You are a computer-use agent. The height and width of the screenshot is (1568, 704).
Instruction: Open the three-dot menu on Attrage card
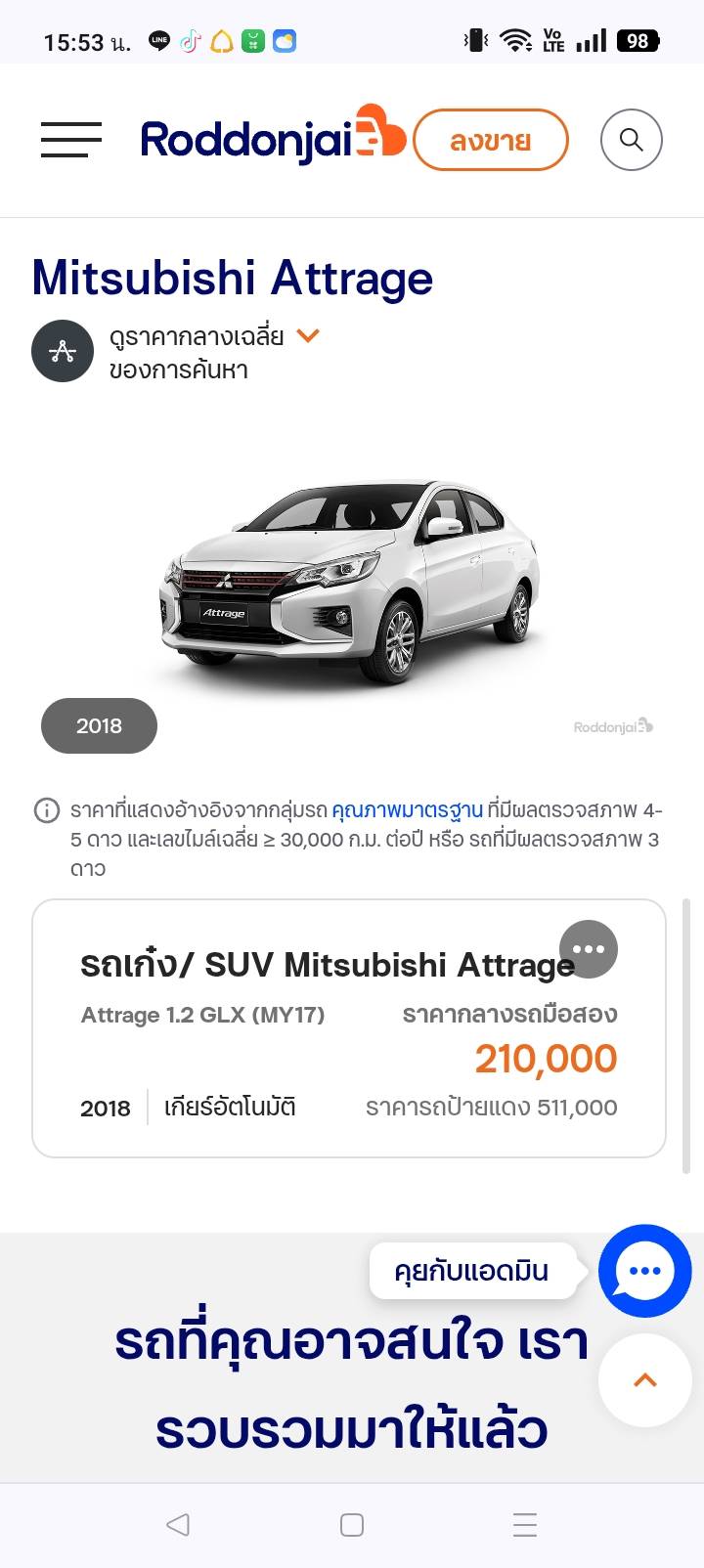(589, 948)
